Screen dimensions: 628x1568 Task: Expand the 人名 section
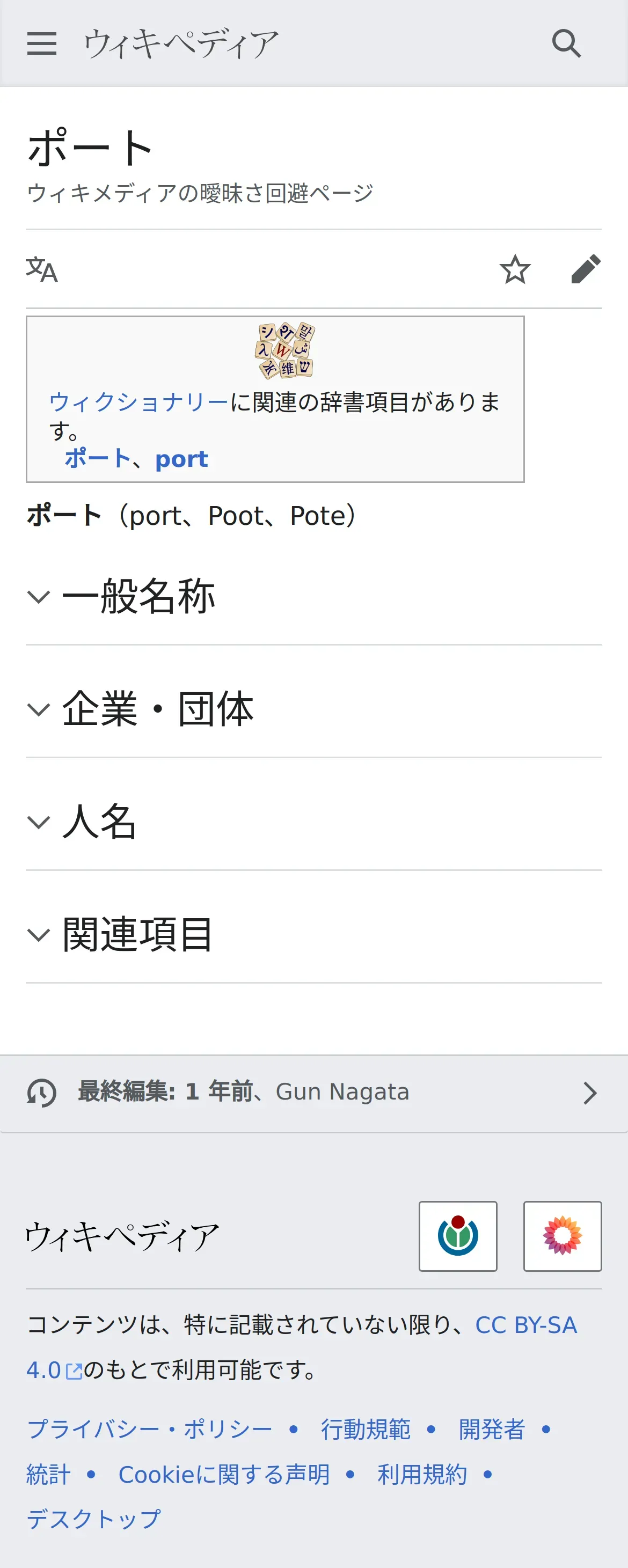tap(313, 822)
